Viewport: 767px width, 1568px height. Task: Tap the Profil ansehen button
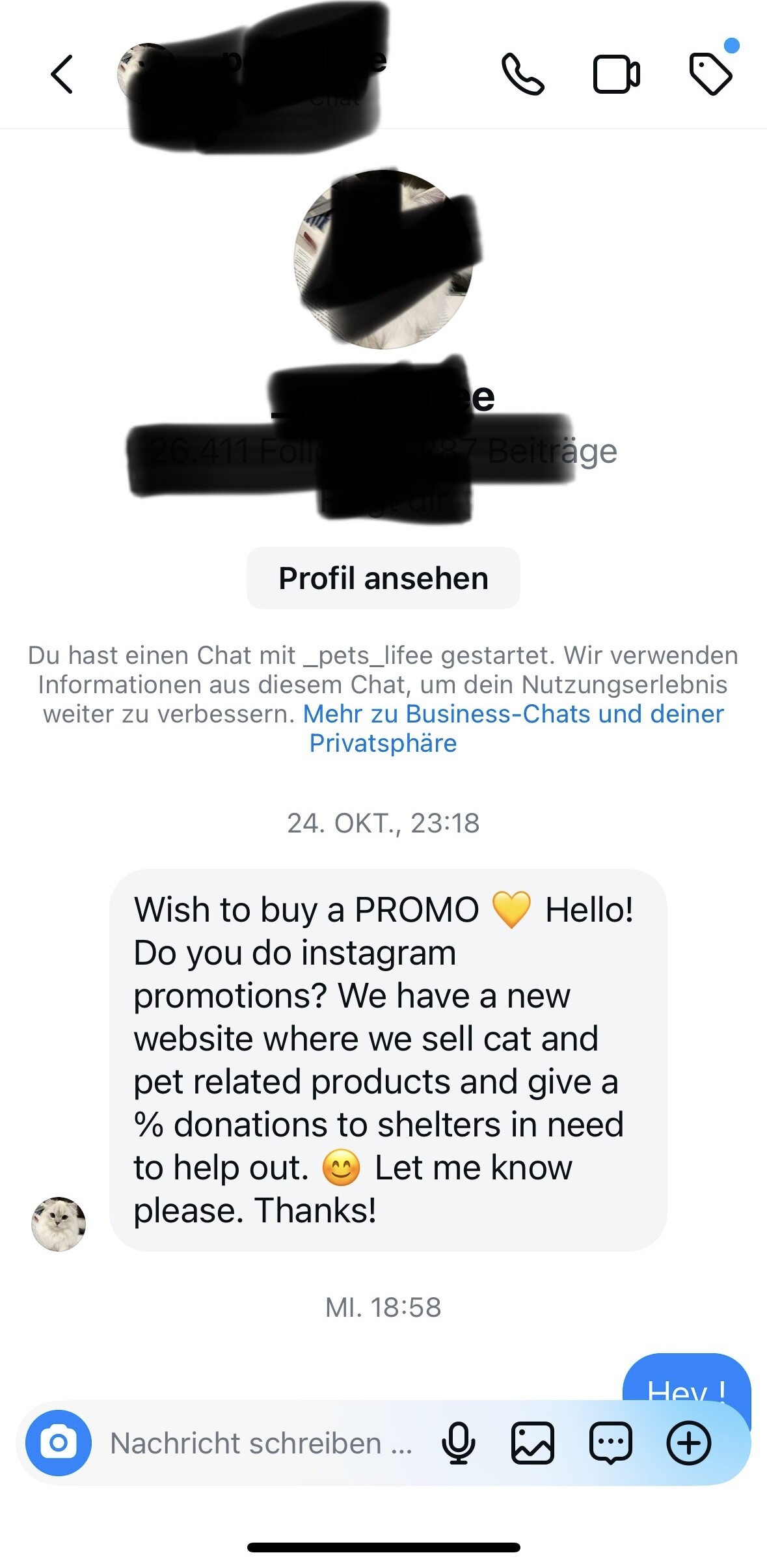[x=383, y=578]
